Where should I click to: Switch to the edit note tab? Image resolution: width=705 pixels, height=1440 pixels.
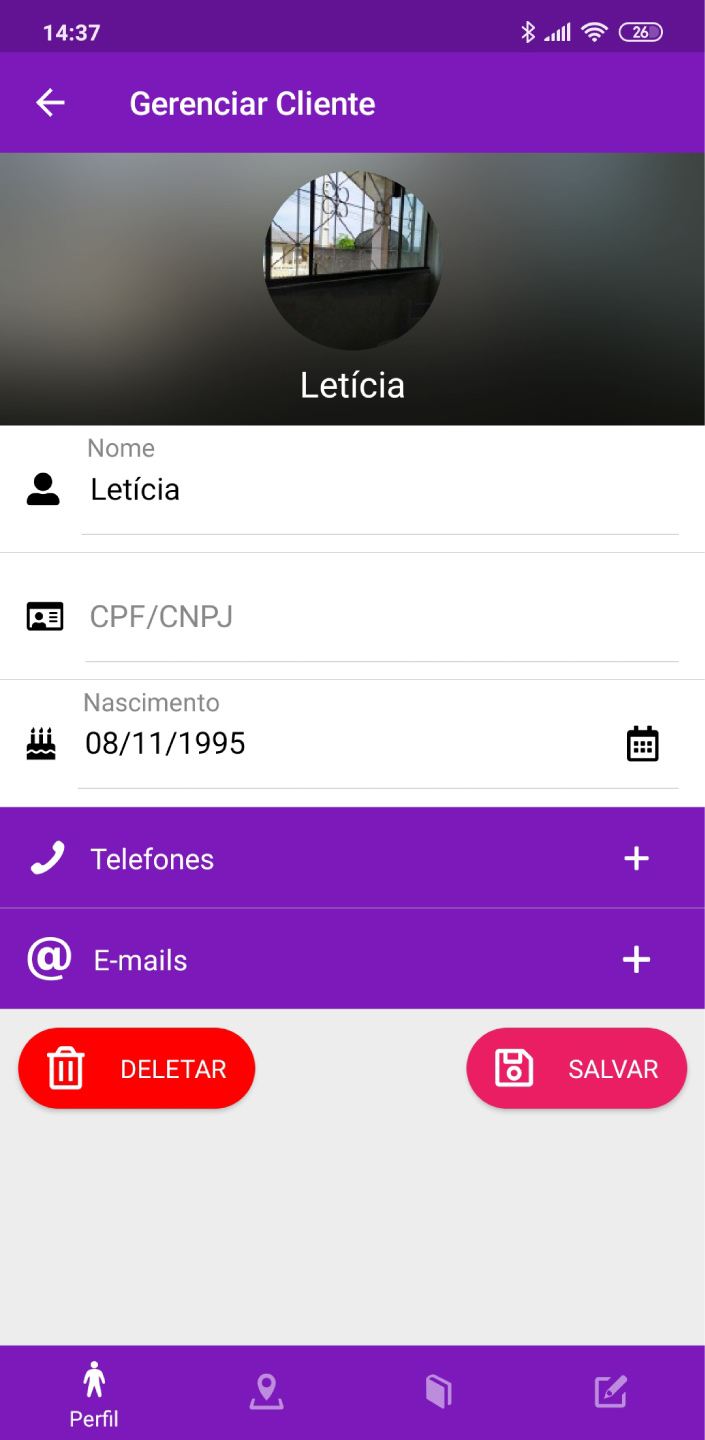[611, 1392]
